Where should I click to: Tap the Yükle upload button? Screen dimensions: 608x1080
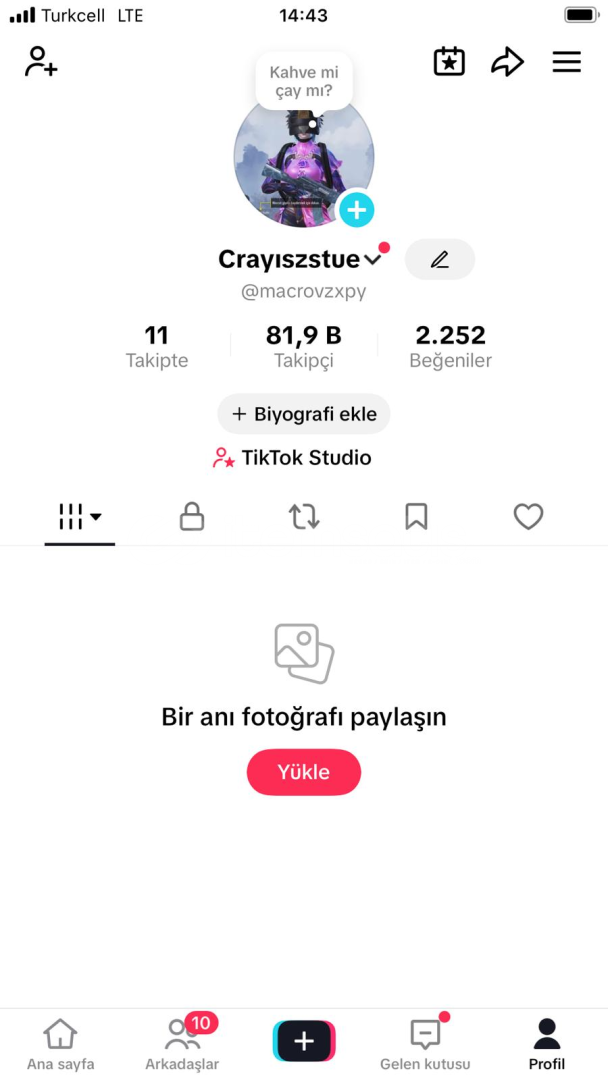[304, 772]
